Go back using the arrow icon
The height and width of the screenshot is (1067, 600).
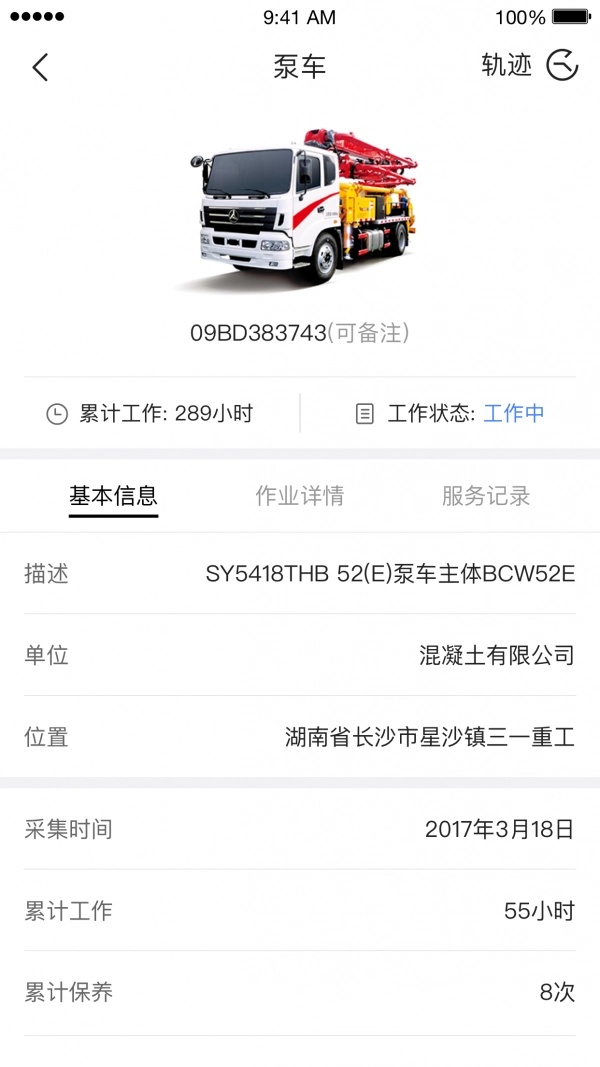pos(40,67)
